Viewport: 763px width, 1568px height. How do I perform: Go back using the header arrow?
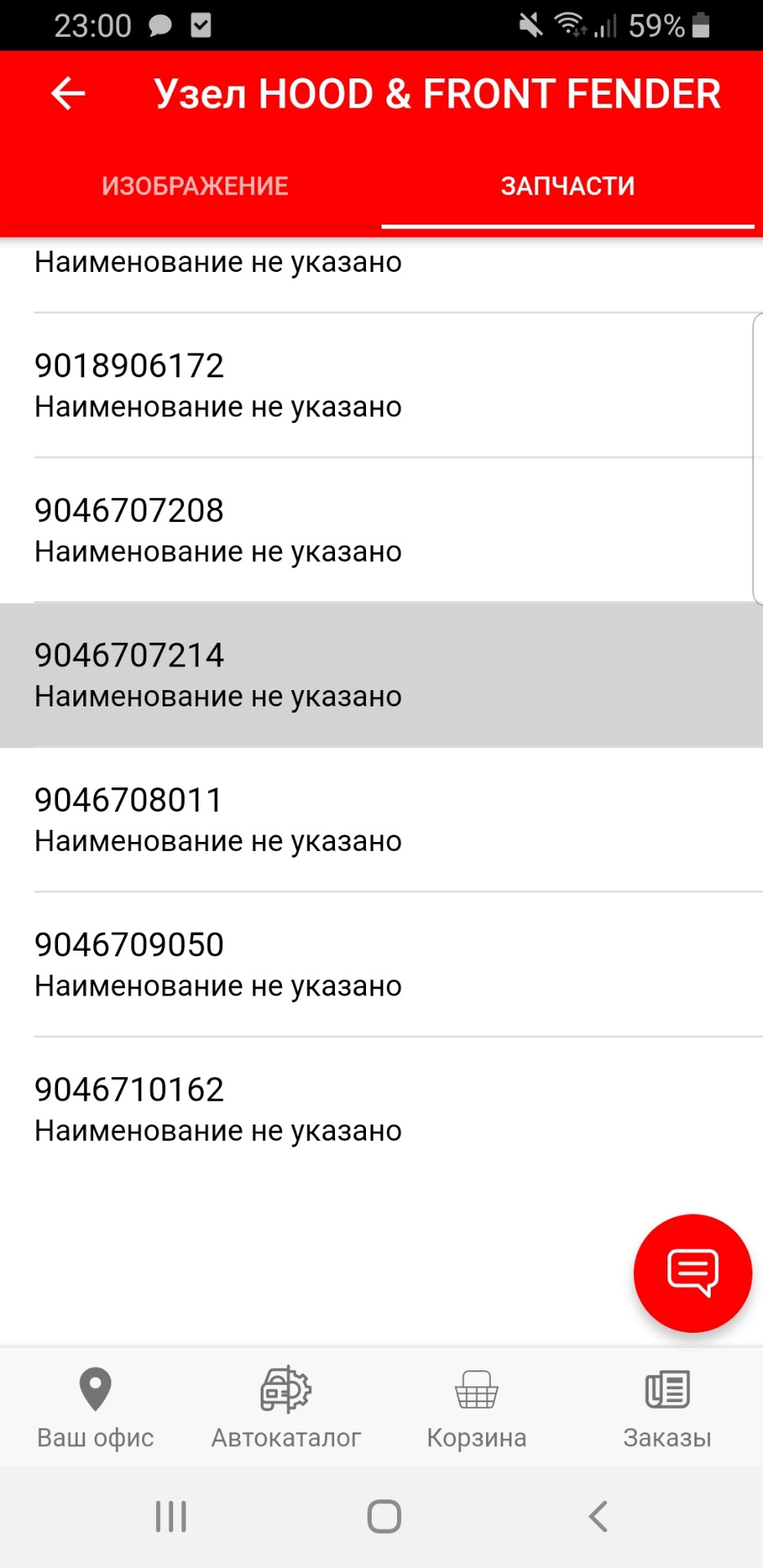(68, 94)
